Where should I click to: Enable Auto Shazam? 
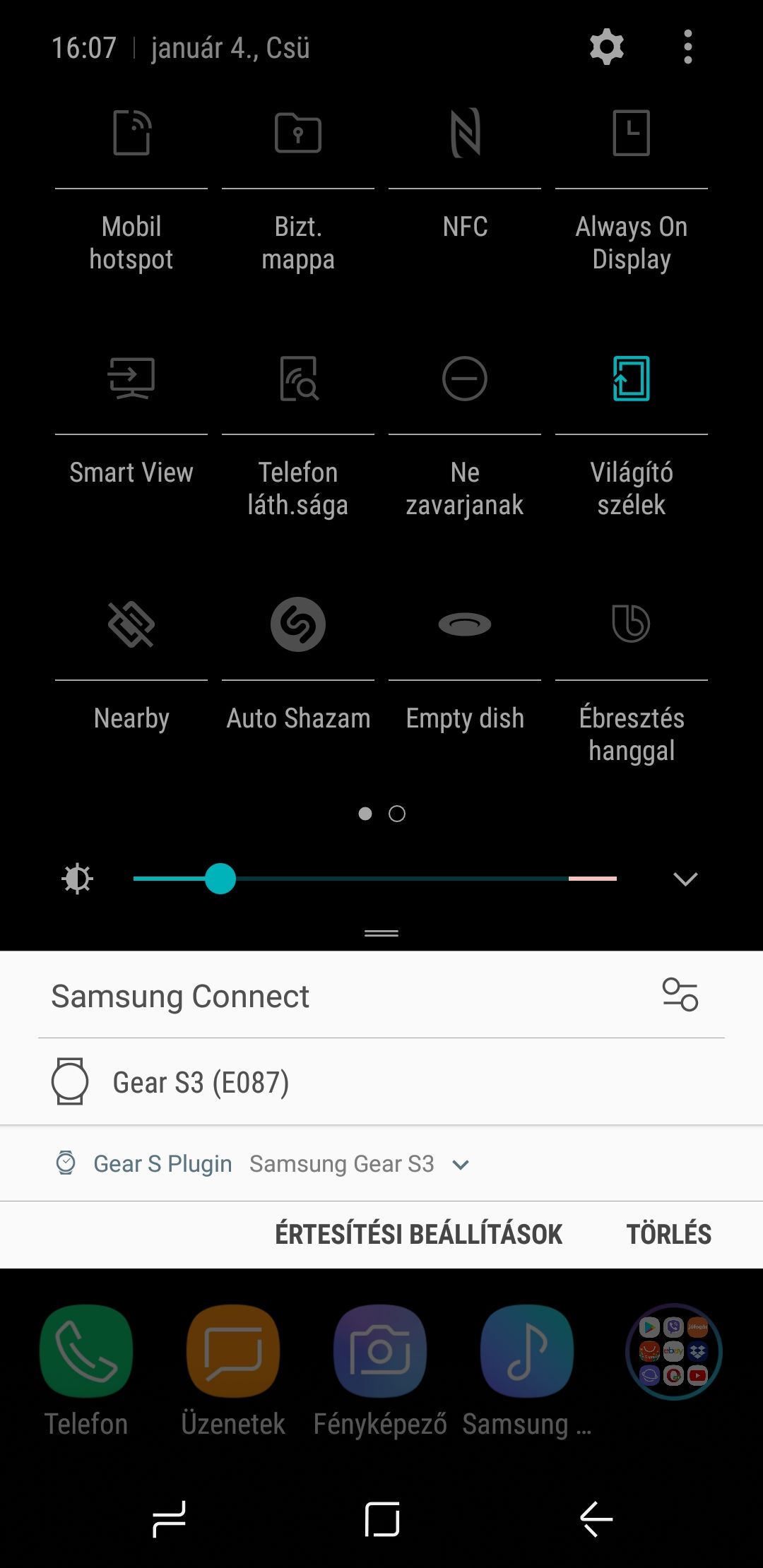(x=298, y=624)
